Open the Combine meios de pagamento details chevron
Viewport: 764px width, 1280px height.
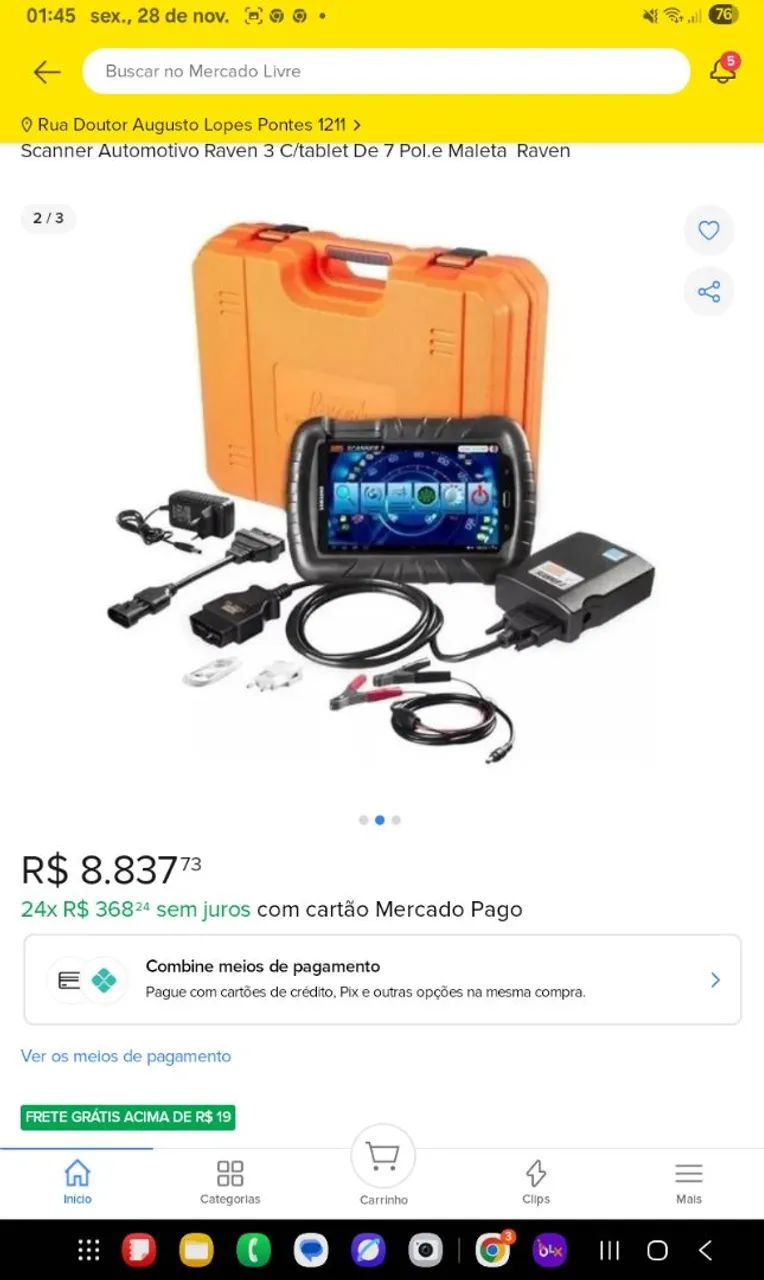coord(714,979)
